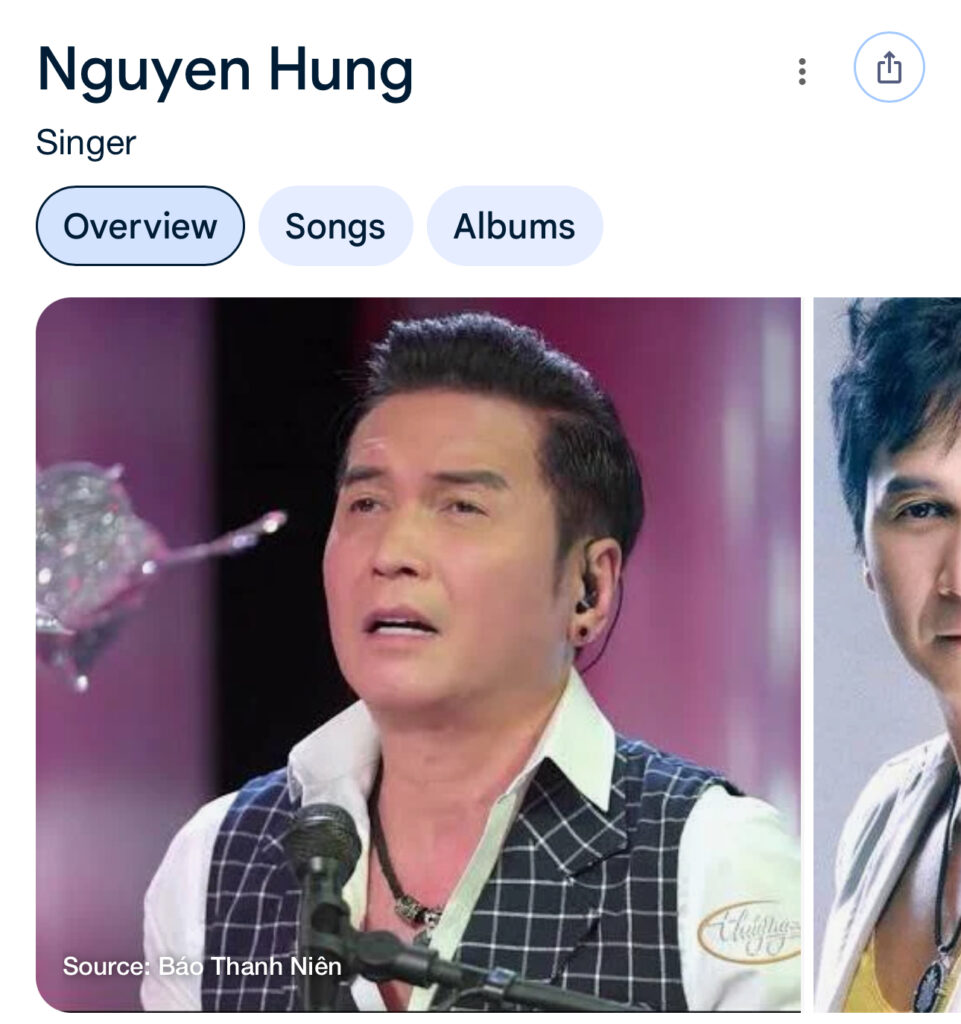Open the three-dot overflow menu

801,71
